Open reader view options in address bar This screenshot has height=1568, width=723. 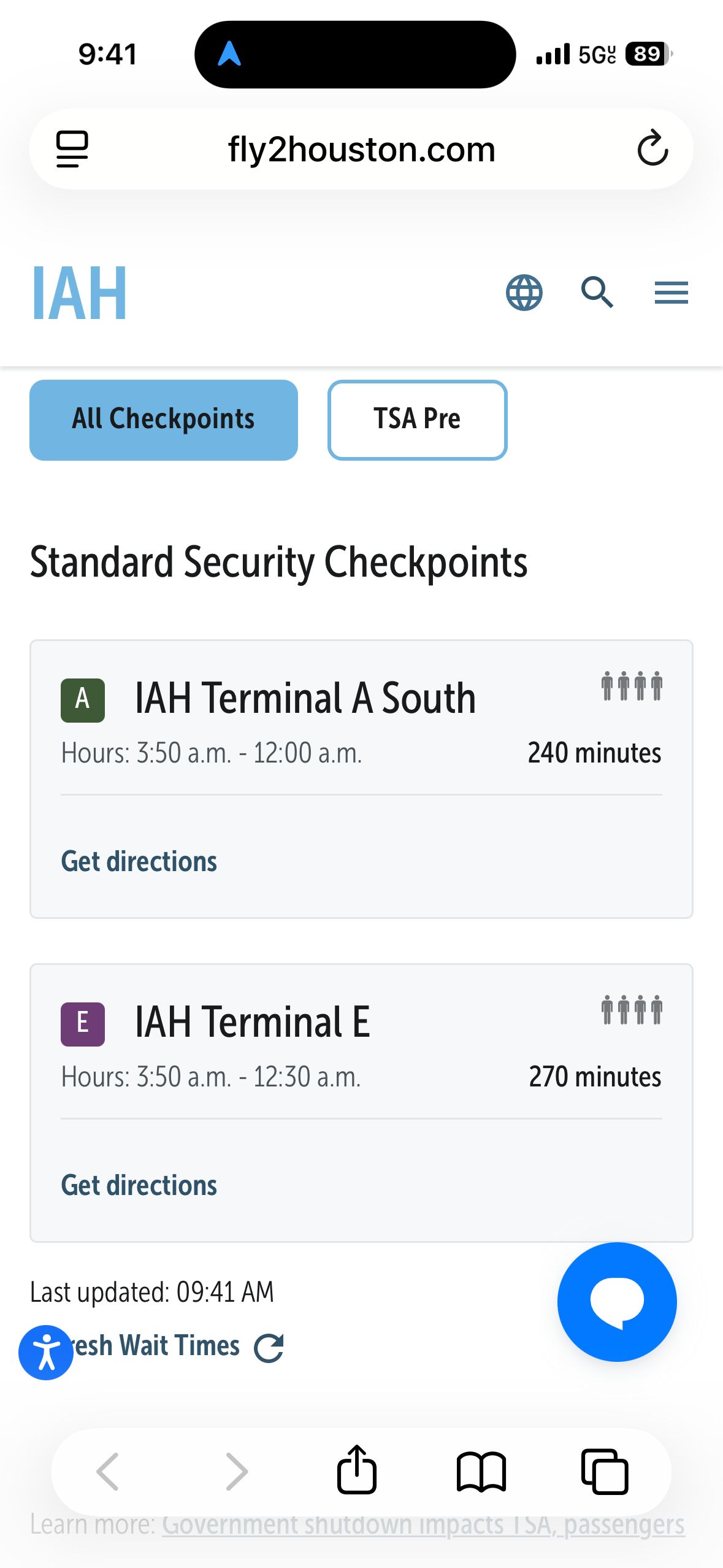(x=72, y=148)
